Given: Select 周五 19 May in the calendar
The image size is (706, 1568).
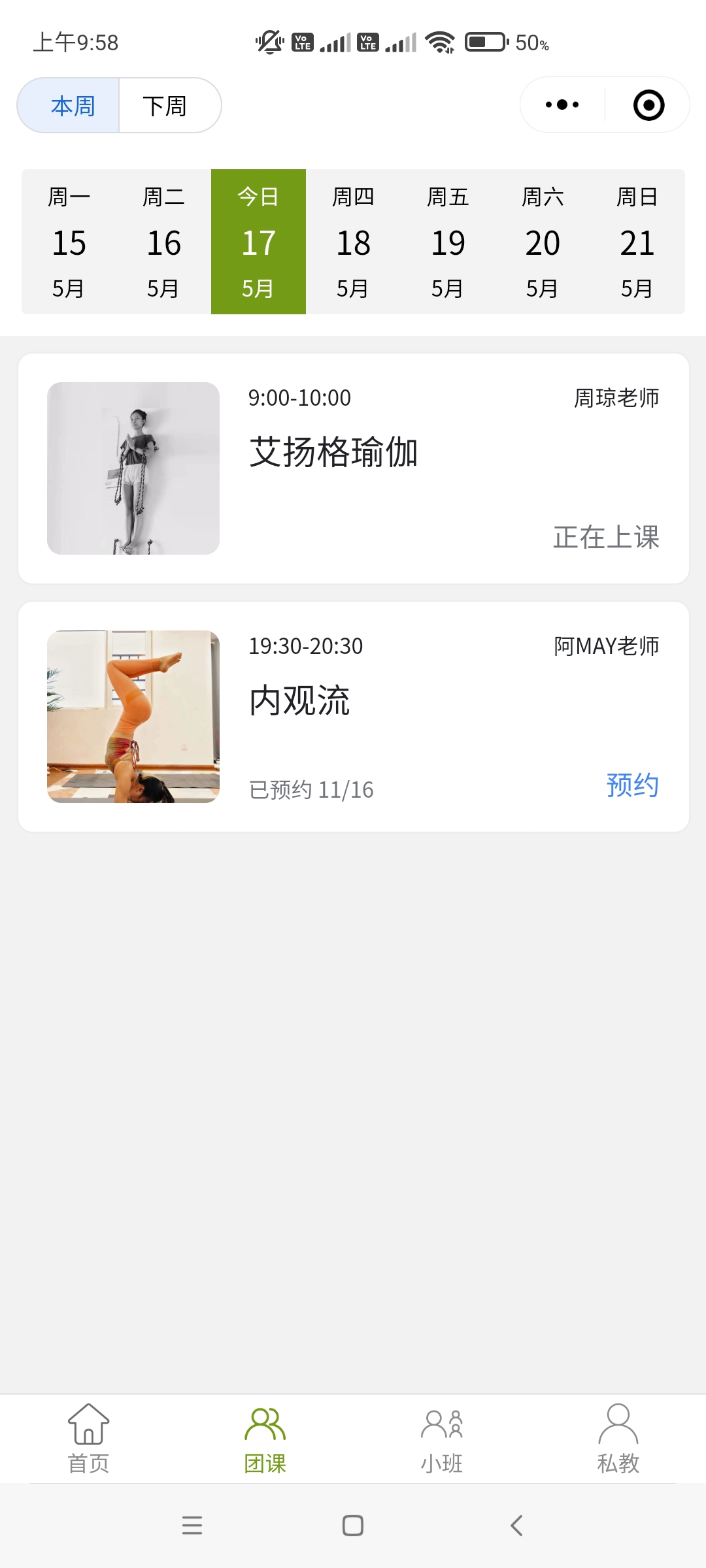Looking at the screenshot, I should click(x=448, y=242).
